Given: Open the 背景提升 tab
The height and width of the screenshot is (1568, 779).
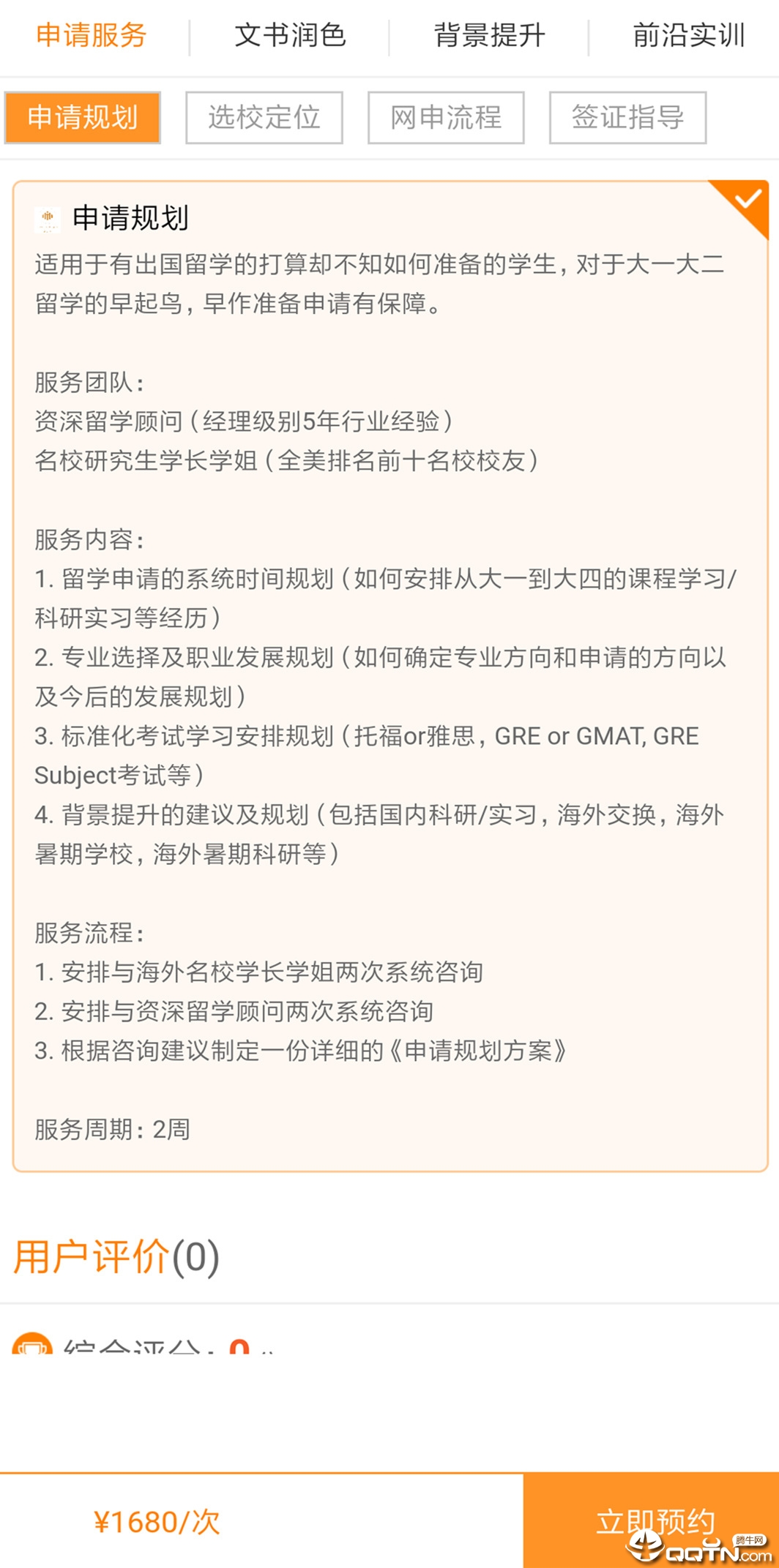Looking at the screenshot, I should [x=489, y=35].
